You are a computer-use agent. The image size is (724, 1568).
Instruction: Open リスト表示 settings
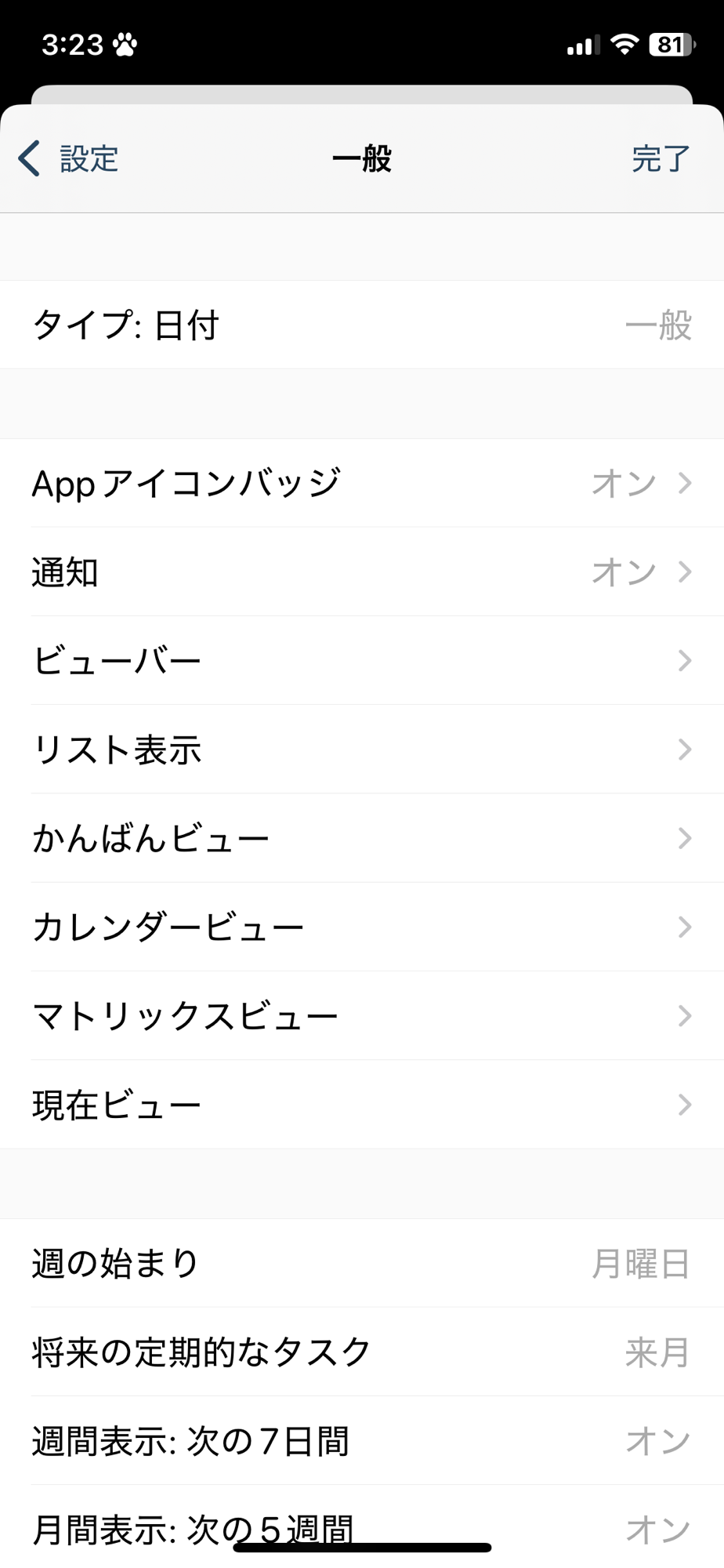(x=362, y=750)
